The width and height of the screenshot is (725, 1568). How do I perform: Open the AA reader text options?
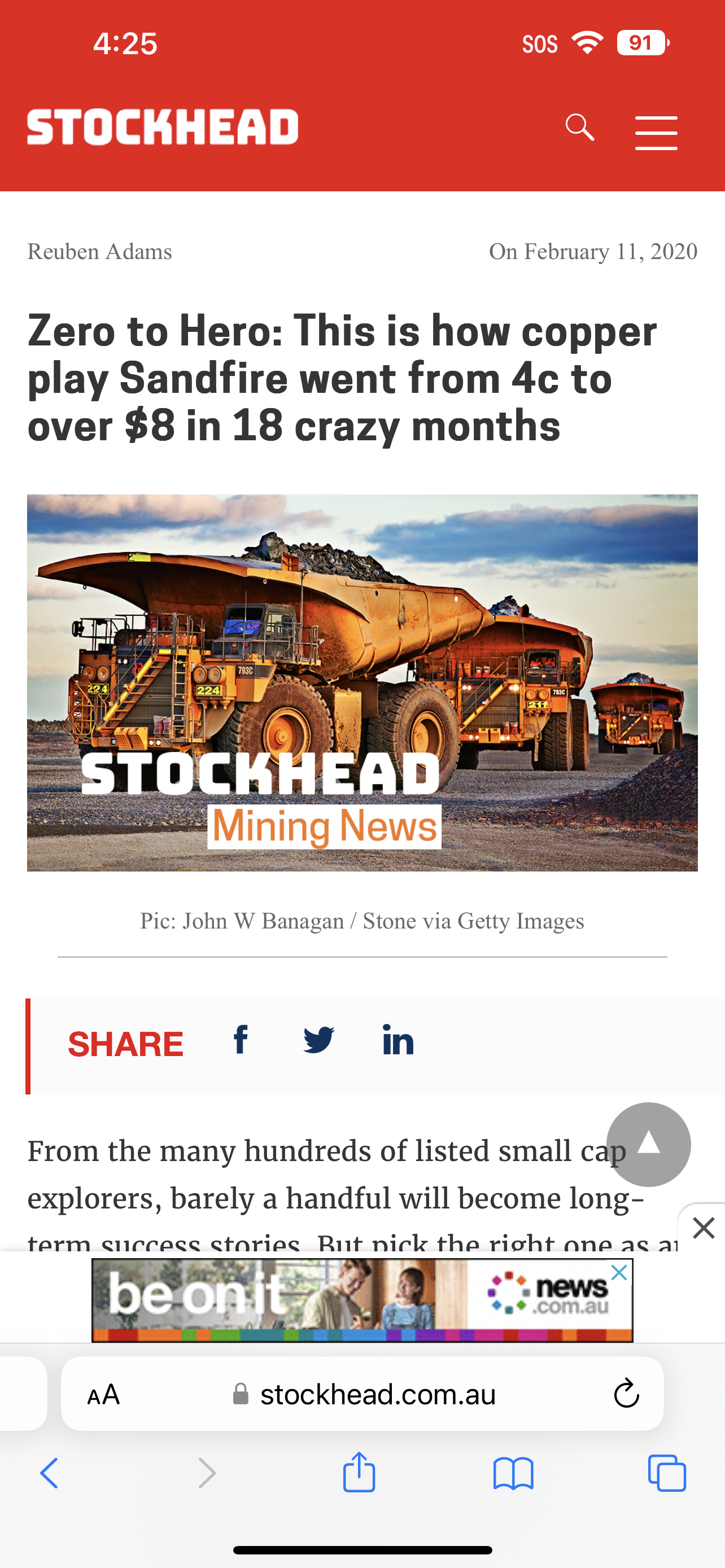103,1394
